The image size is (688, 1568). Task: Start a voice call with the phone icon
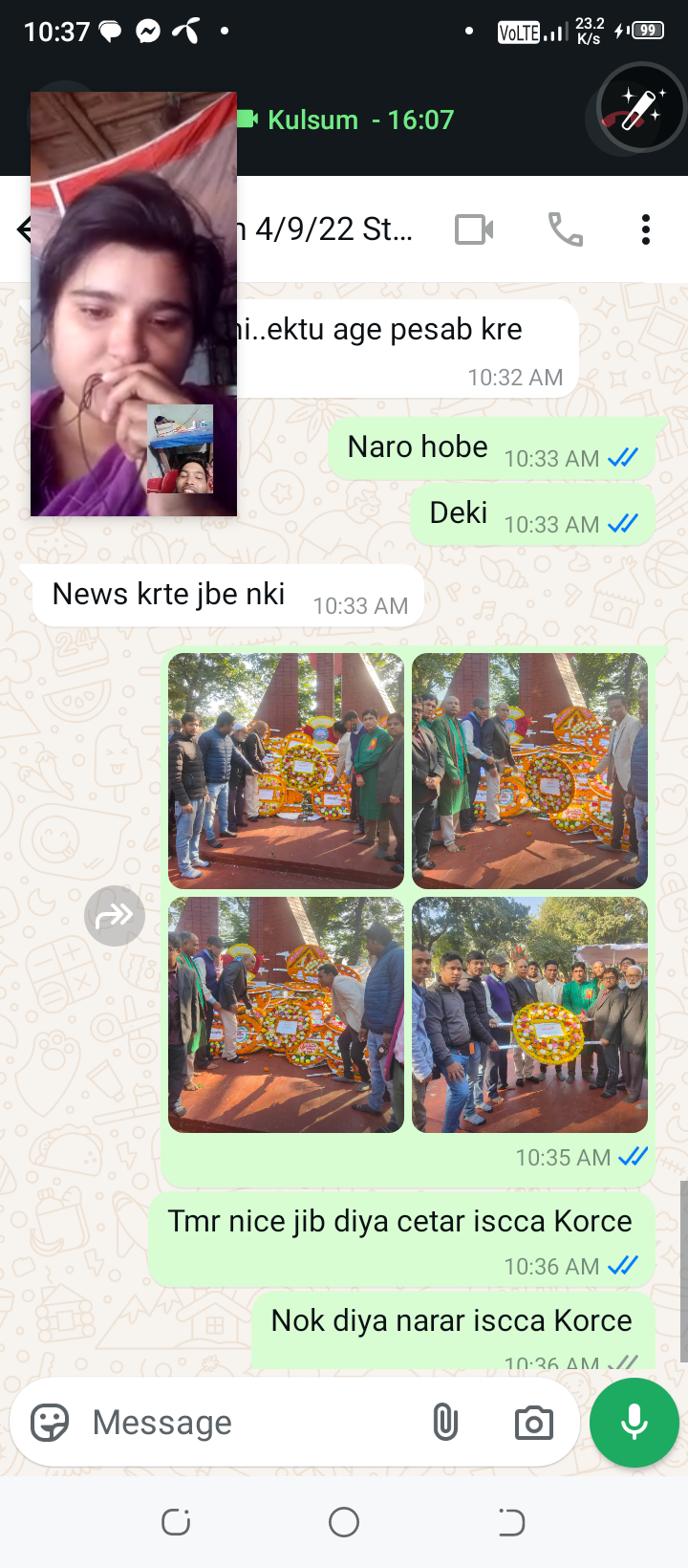566,229
